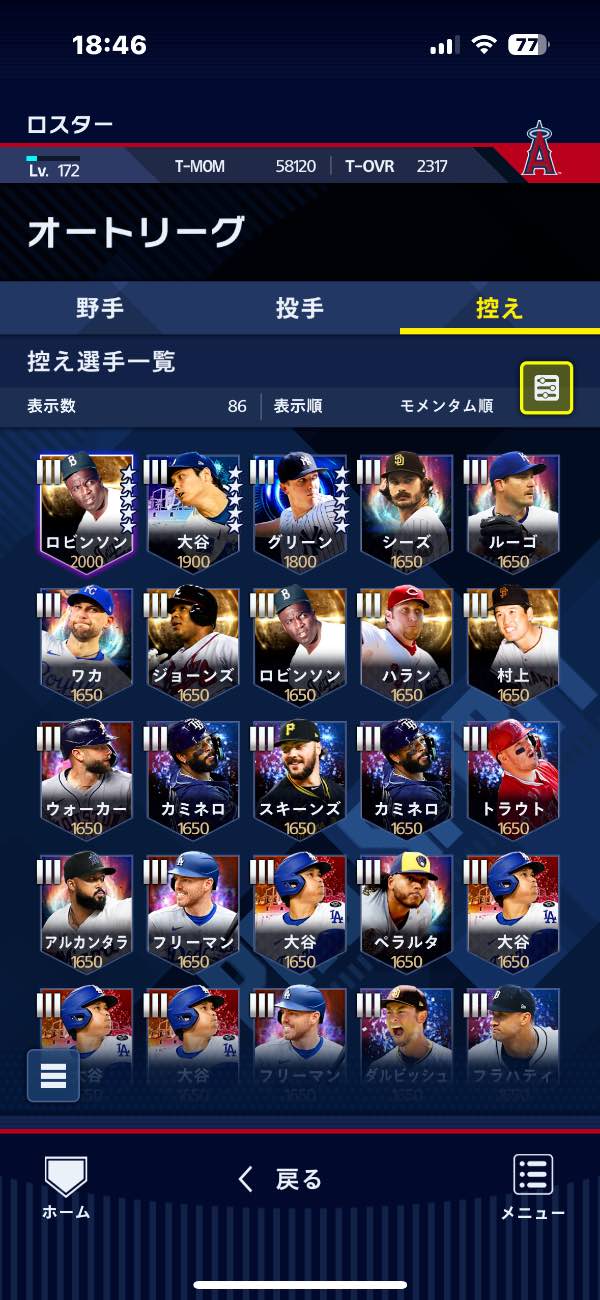
Task: Open the filter and sort settings icon
Action: click(x=546, y=388)
